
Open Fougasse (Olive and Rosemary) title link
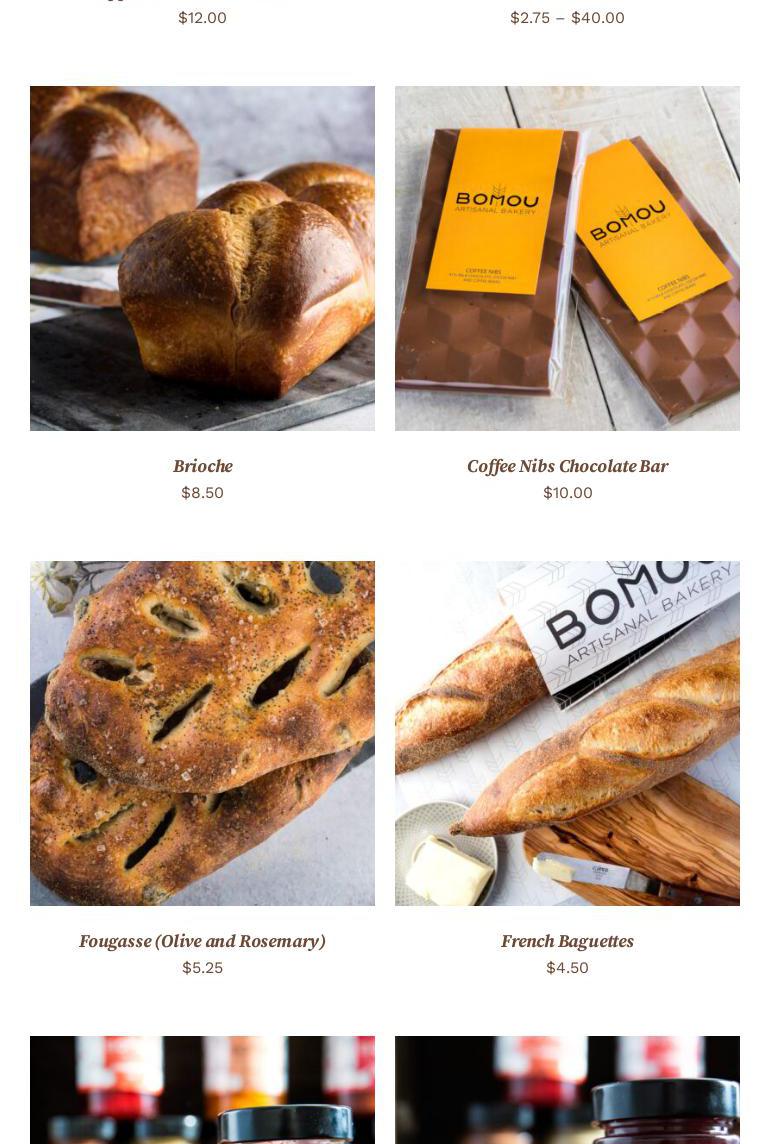[202, 941]
